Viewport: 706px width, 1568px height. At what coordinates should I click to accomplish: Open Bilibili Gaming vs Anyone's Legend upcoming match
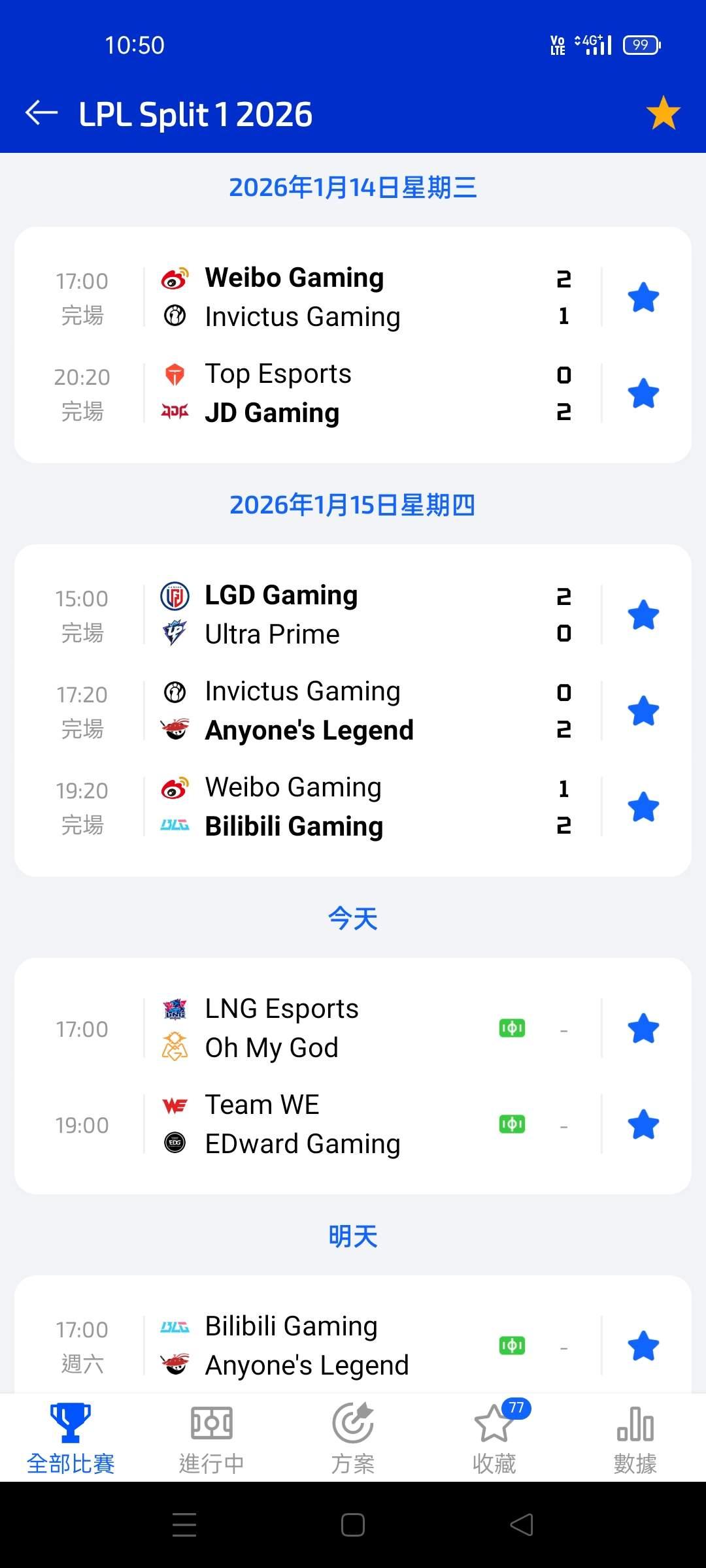point(327,1346)
